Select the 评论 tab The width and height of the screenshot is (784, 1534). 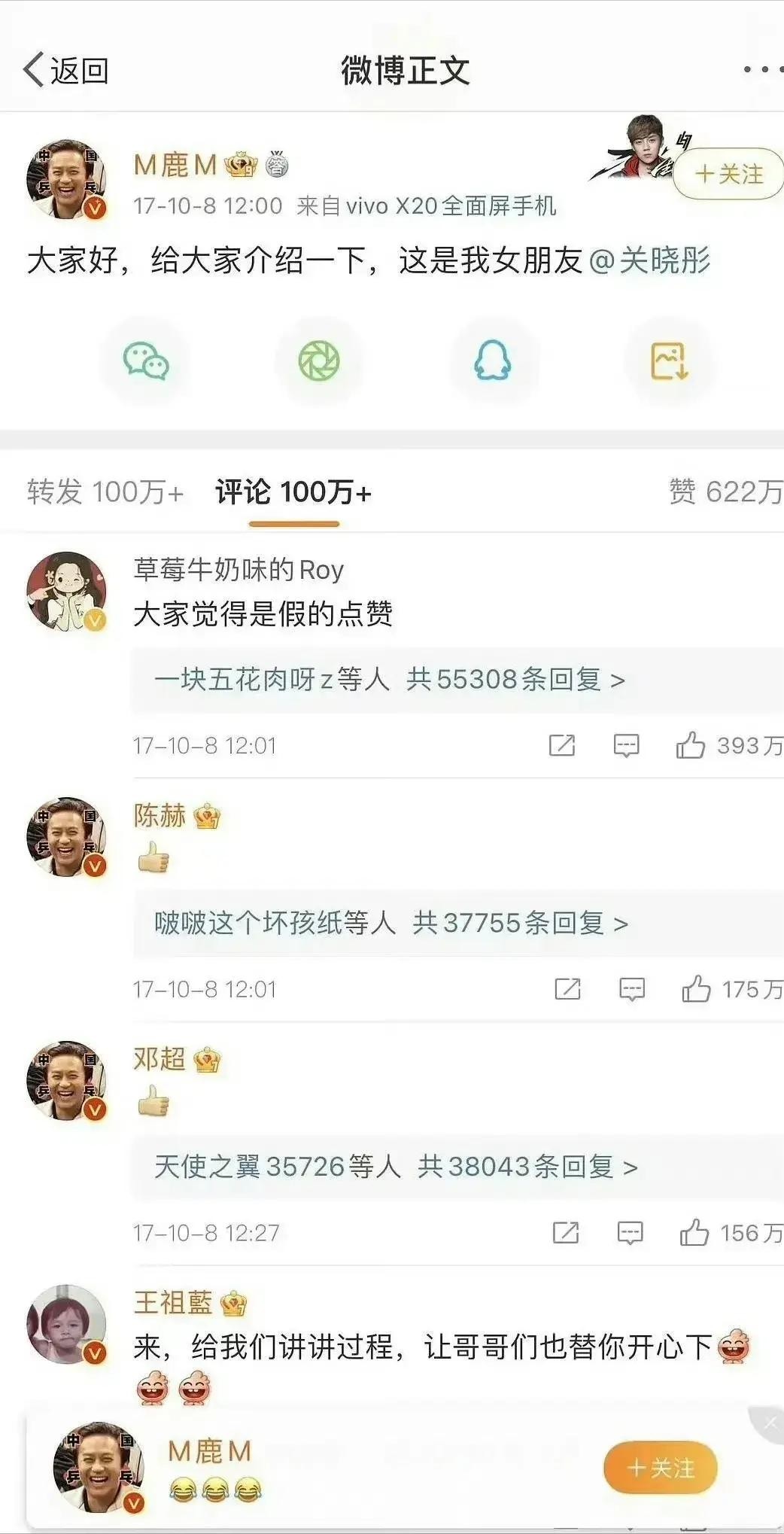tap(293, 492)
